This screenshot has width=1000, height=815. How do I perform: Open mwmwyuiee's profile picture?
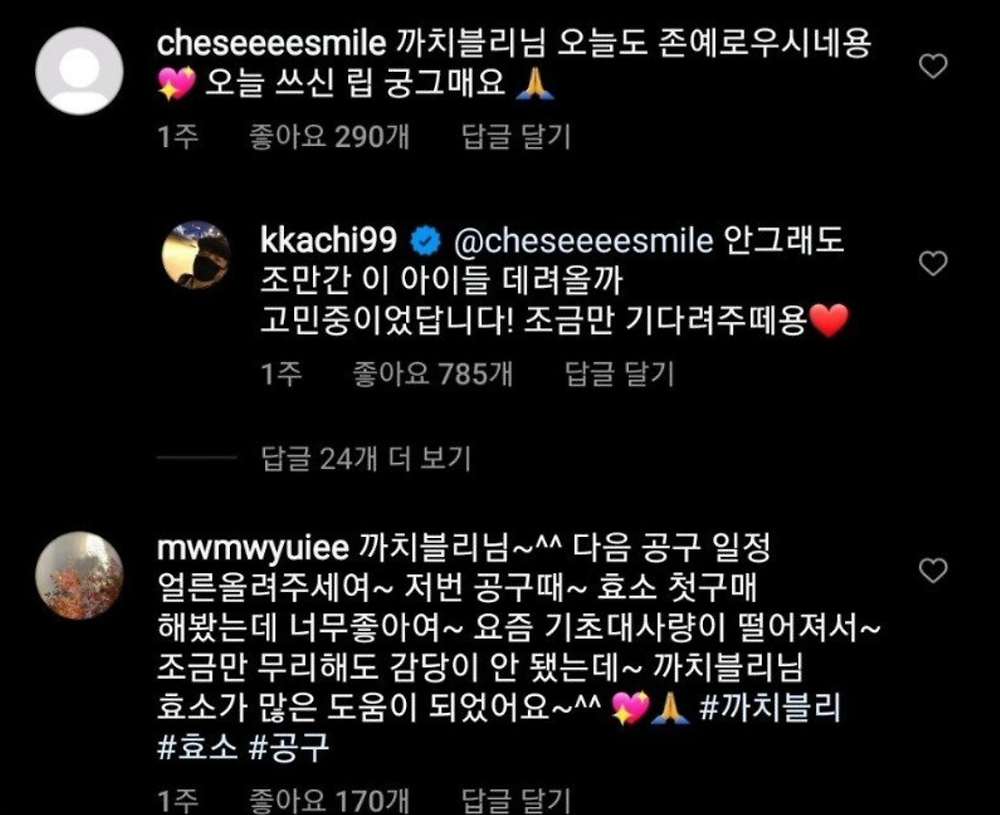click(x=79, y=575)
